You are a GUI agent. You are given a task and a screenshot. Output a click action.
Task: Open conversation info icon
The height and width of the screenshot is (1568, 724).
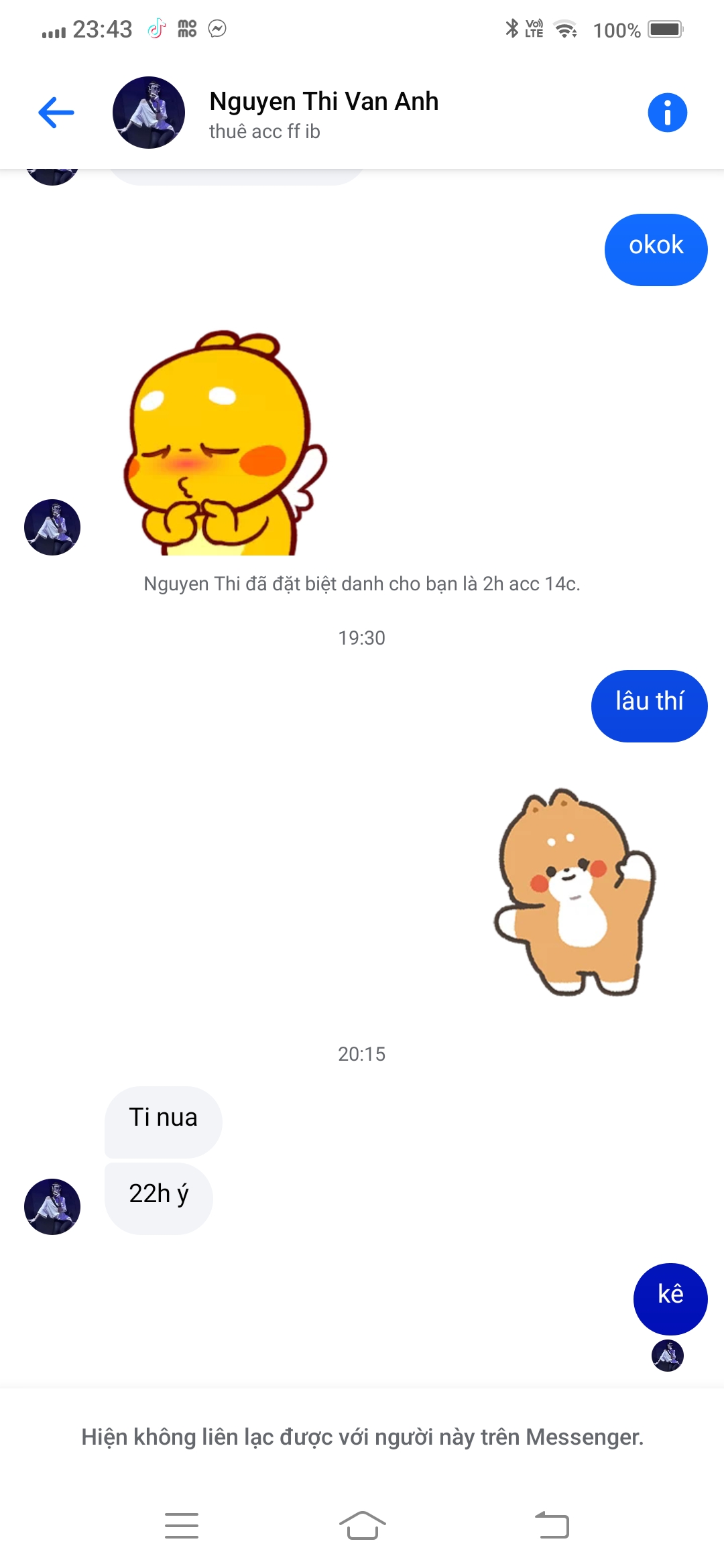[667, 113]
